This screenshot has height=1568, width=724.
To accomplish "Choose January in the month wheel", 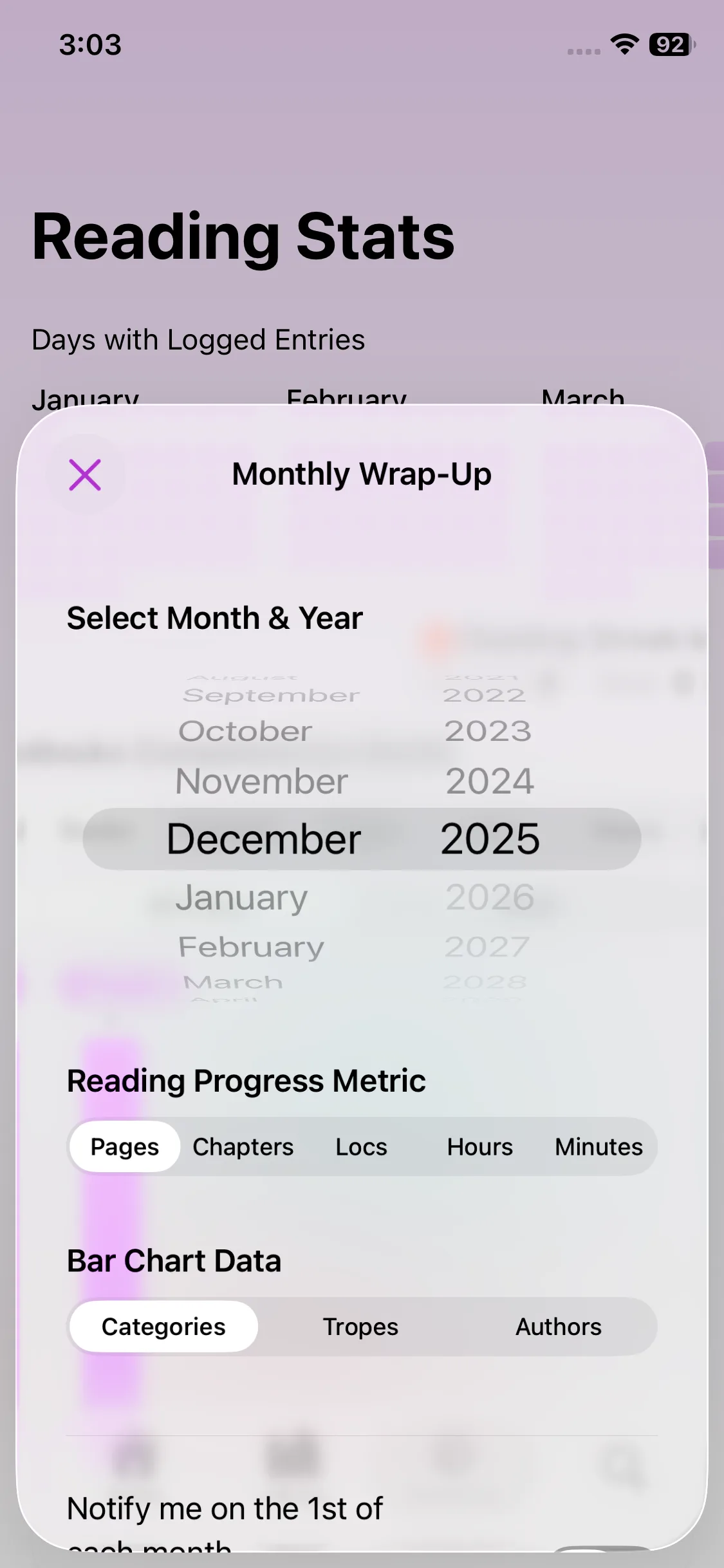I will [242, 897].
